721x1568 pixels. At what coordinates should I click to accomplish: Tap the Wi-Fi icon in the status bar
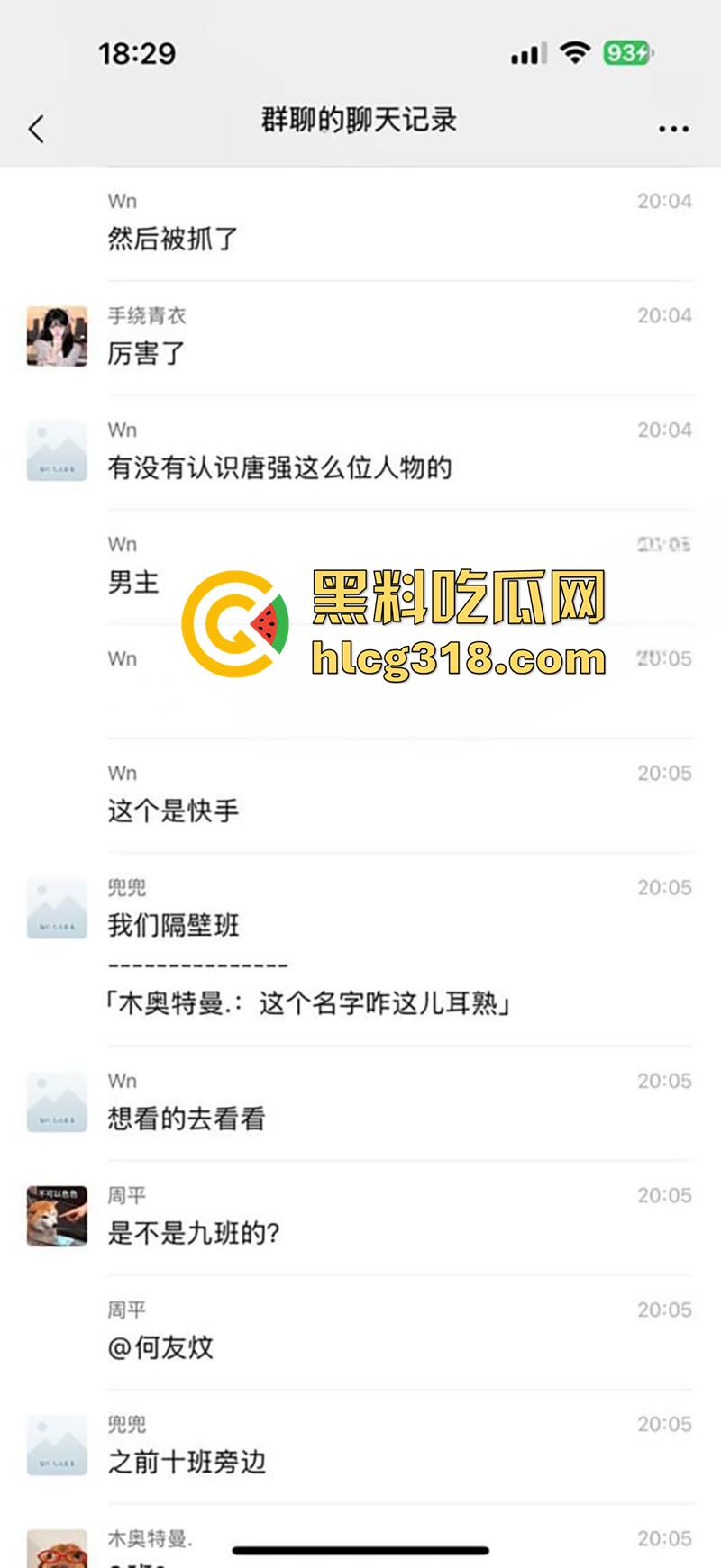[x=577, y=54]
